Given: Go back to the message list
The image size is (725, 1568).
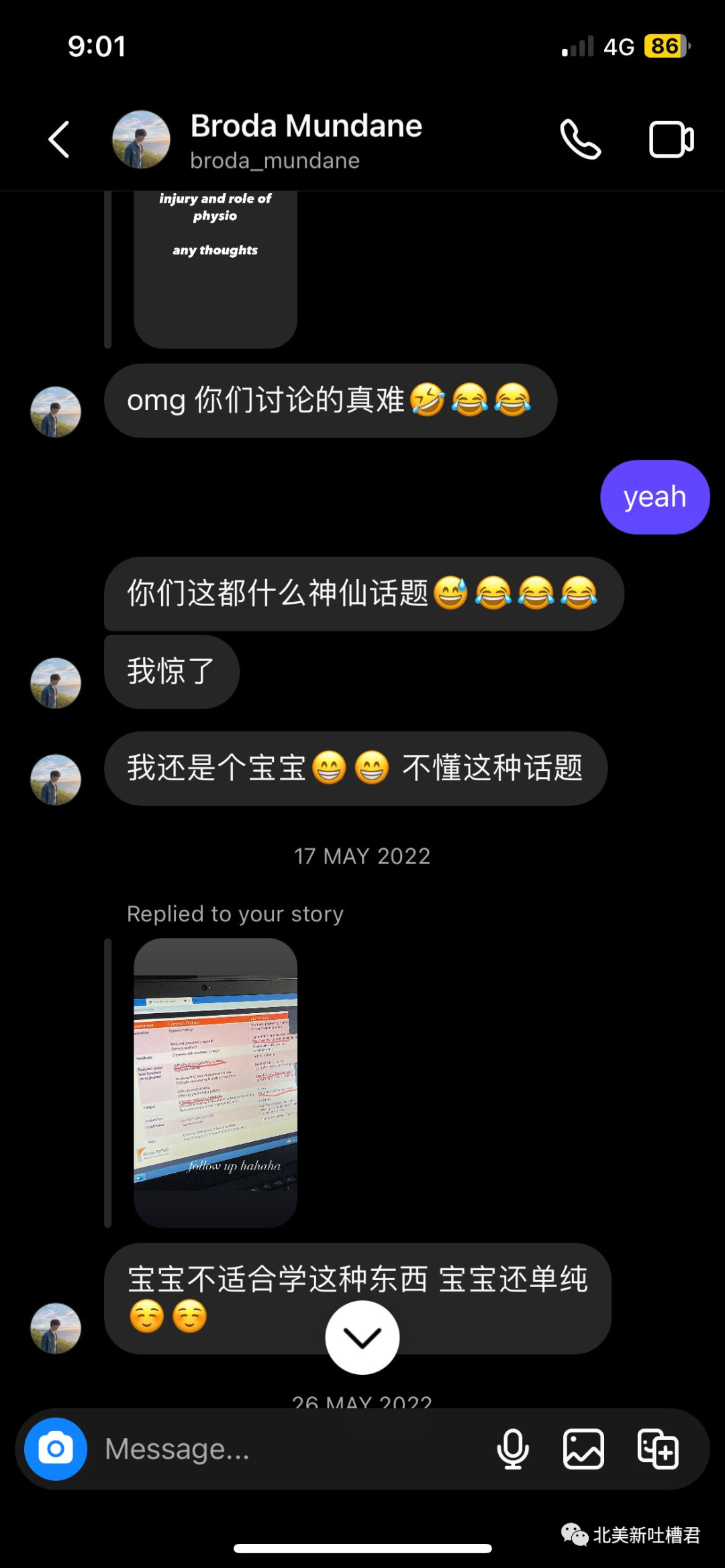Looking at the screenshot, I should point(59,140).
